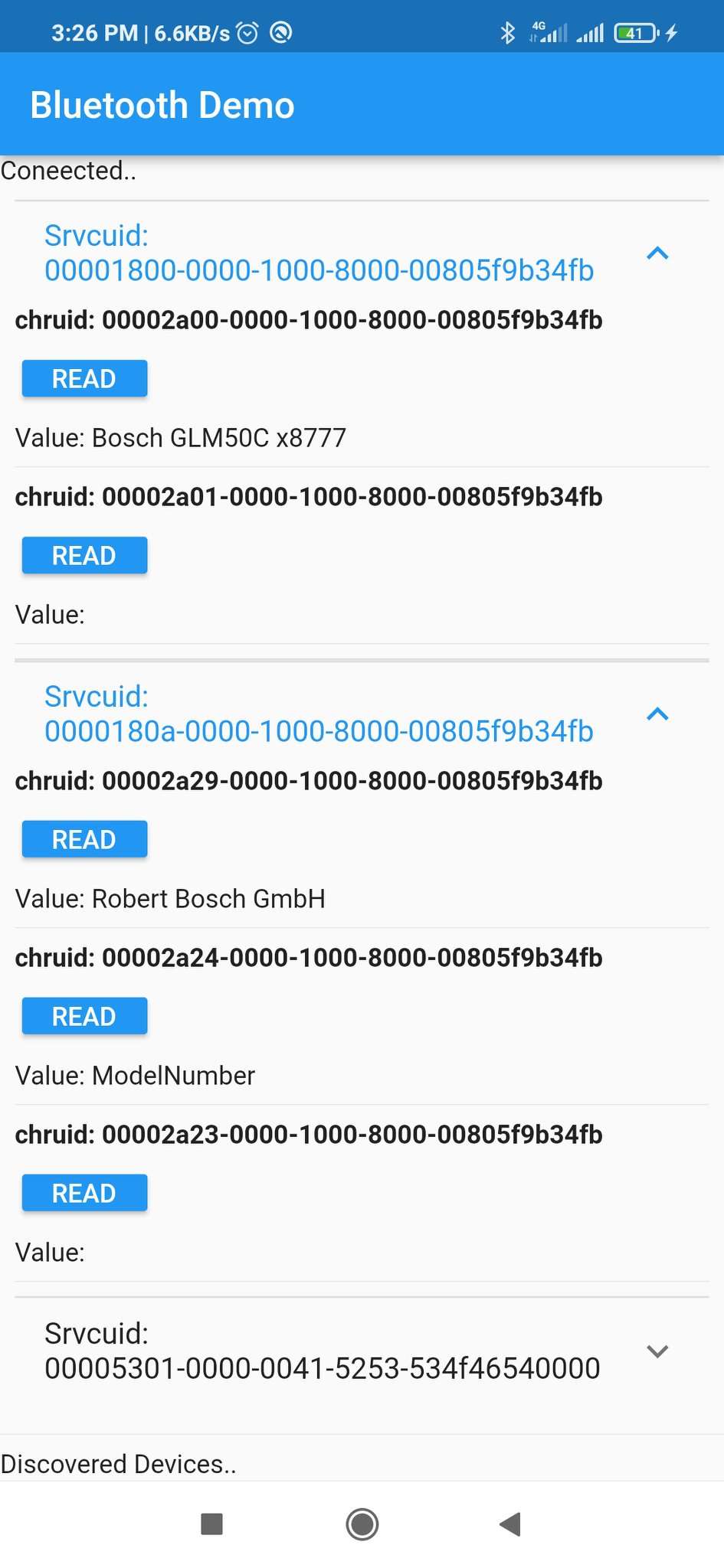
Task: Collapse the Srvcuid 0000180a service section
Action: pyautogui.click(x=657, y=714)
